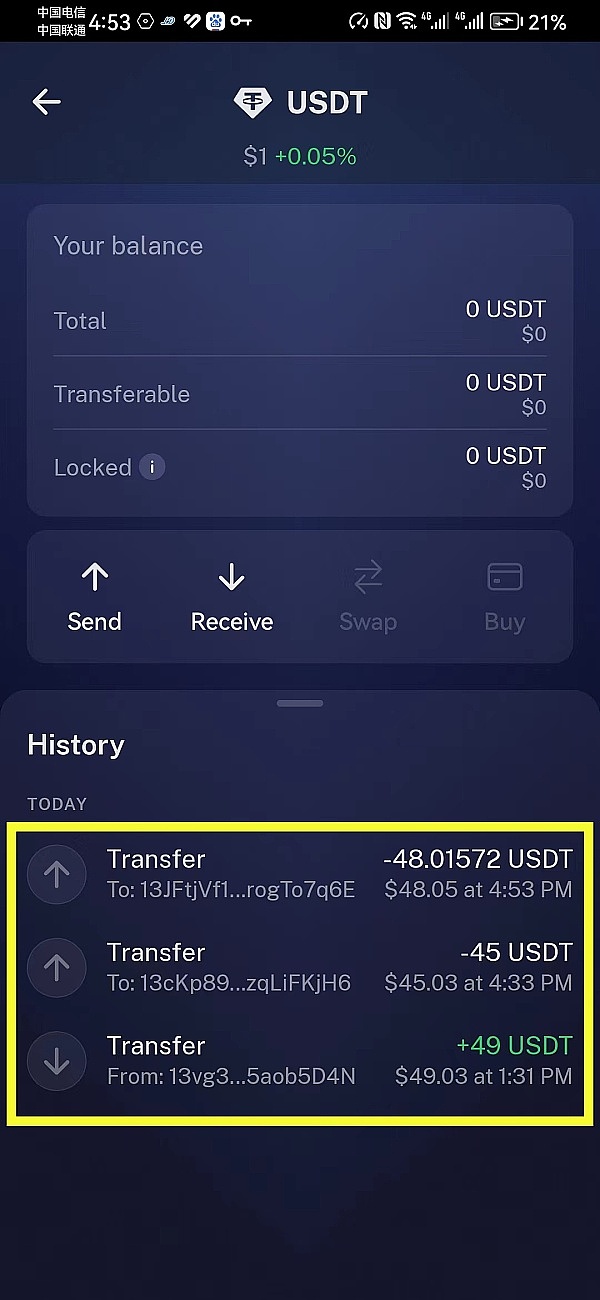Tap the Receive button

click(231, 597)
